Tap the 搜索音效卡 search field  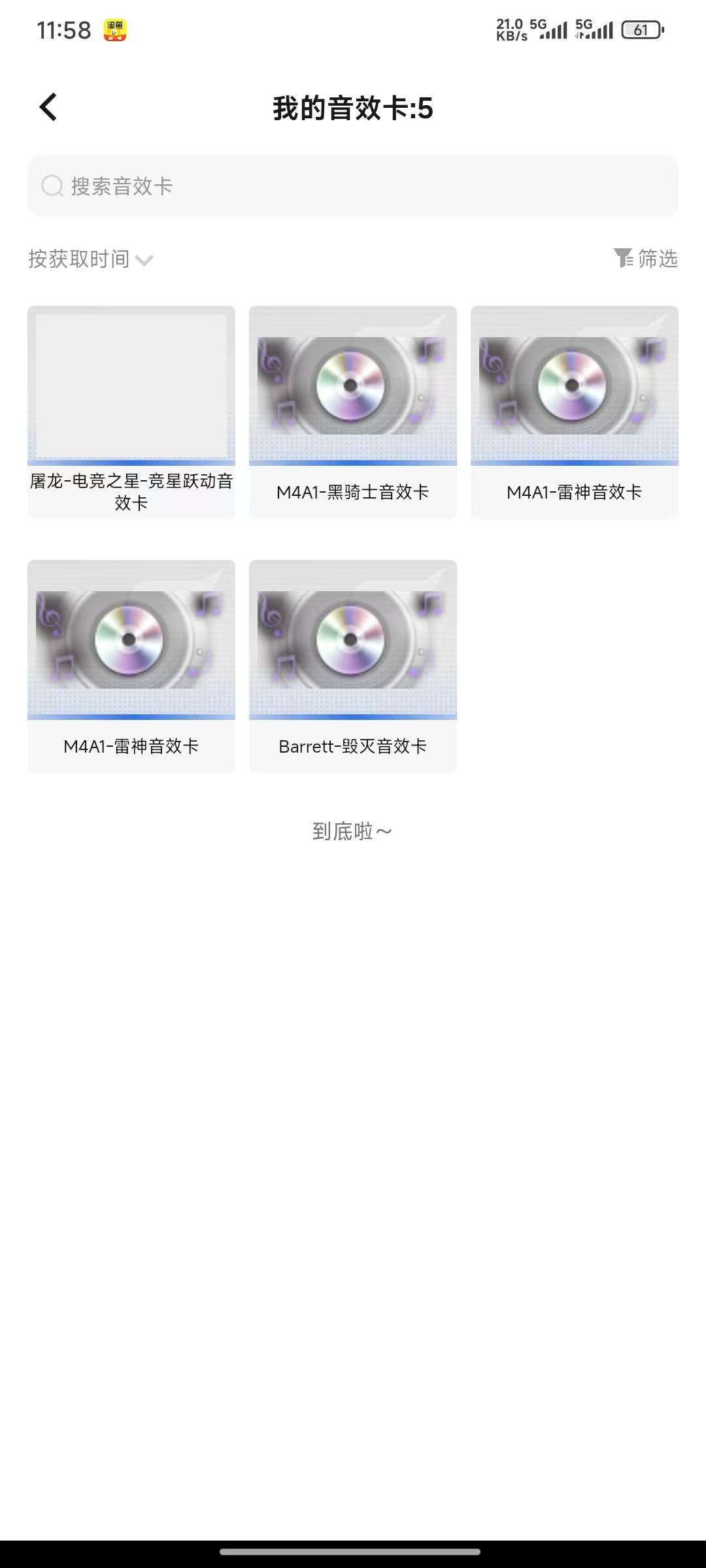(353, 186)
